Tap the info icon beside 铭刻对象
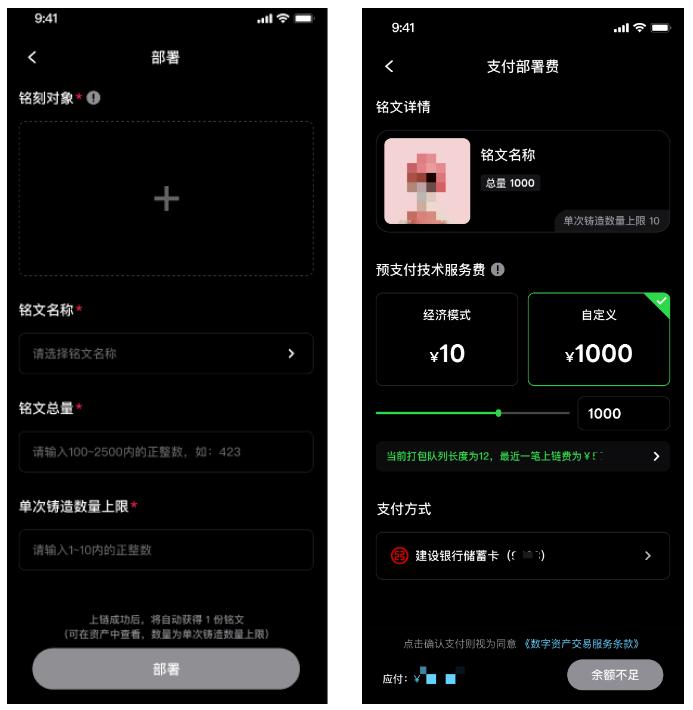This screenshot has height=710, width=693. point(93,98)
